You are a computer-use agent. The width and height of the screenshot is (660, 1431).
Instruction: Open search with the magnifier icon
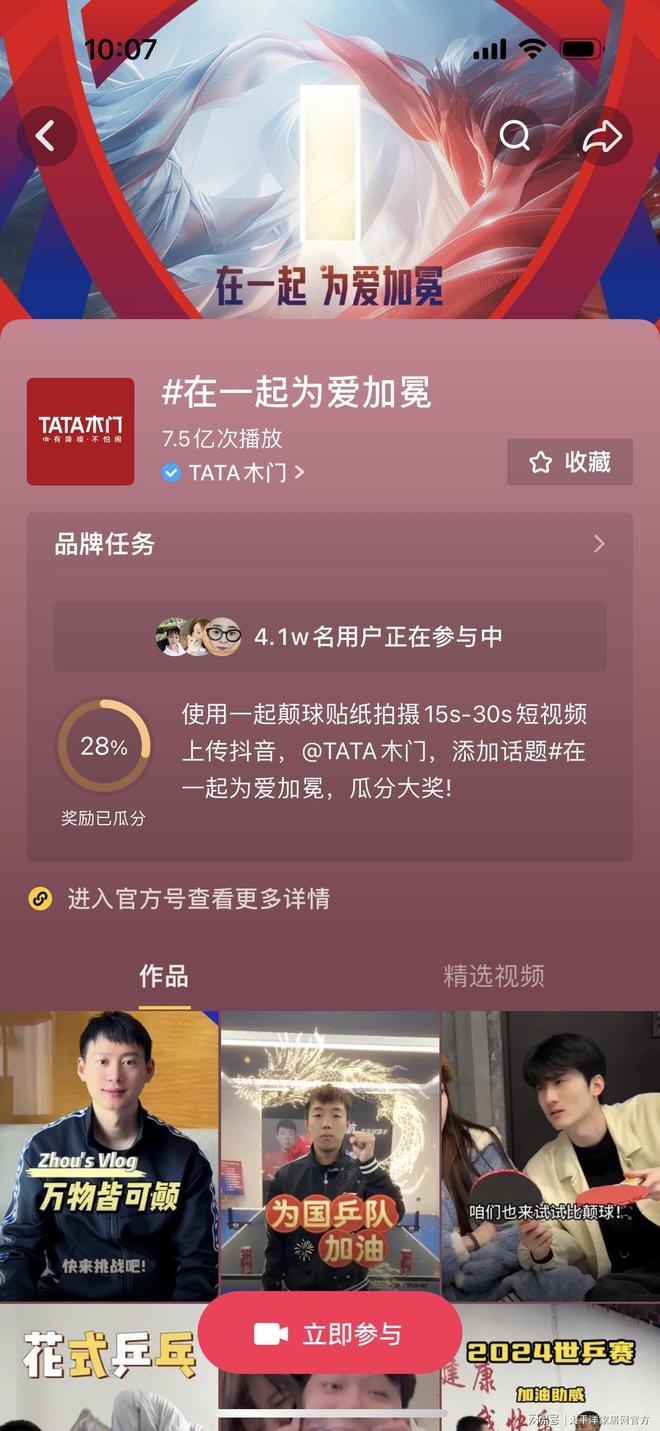[x=514, y=136]
